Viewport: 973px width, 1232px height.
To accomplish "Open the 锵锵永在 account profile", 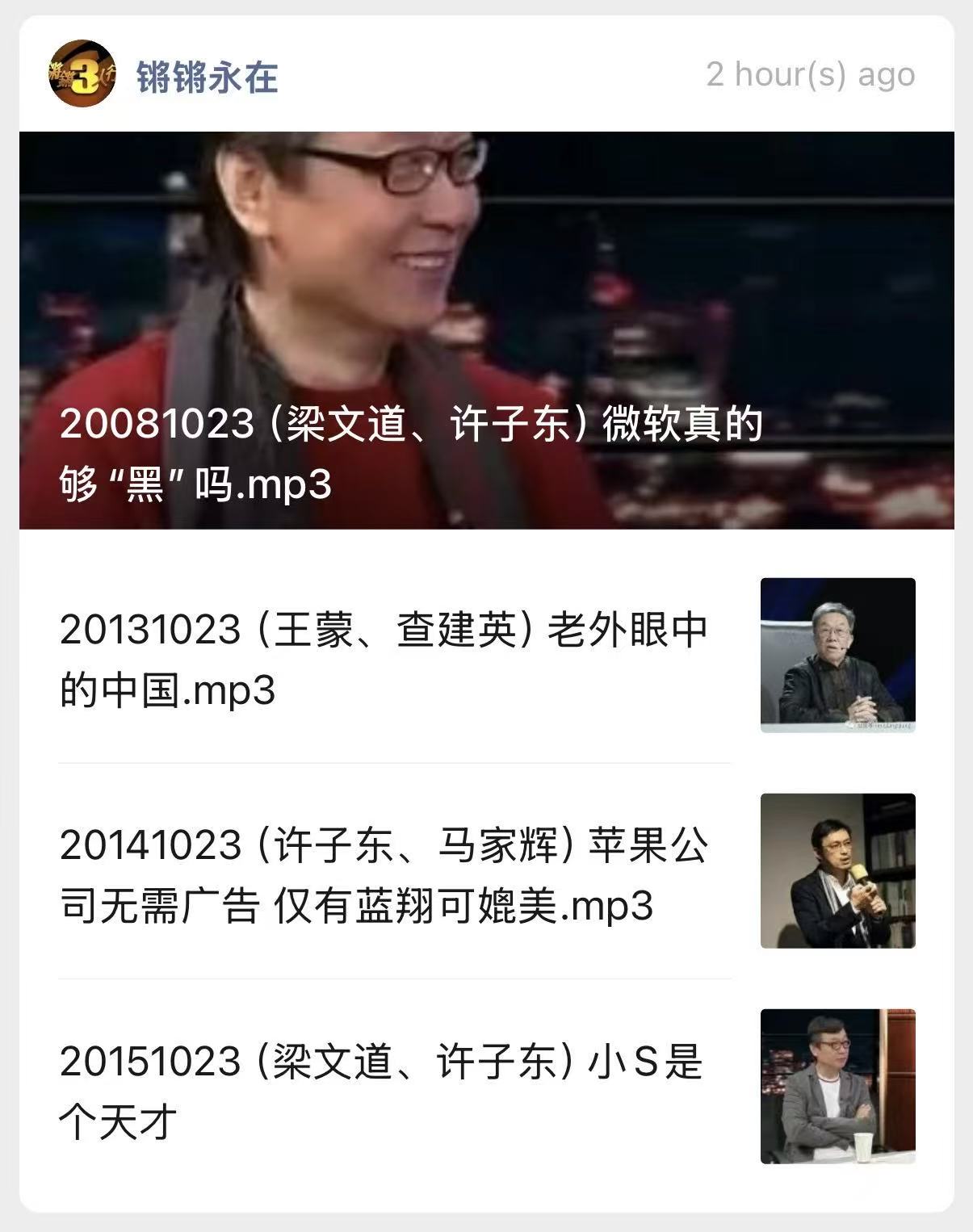I will pyautogui.click(x=206, y=77).
